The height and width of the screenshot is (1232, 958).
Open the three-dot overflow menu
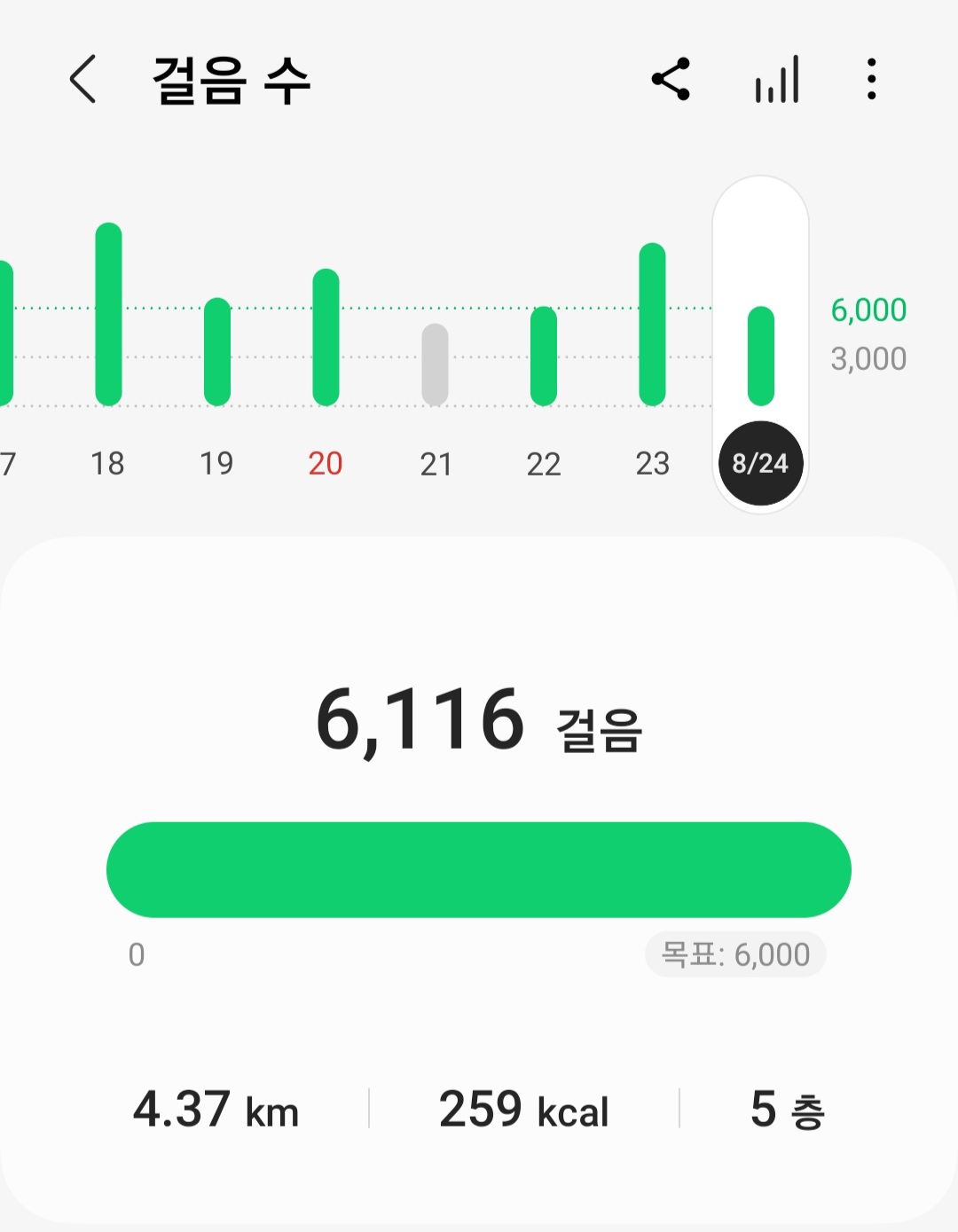tap(871, 79)
